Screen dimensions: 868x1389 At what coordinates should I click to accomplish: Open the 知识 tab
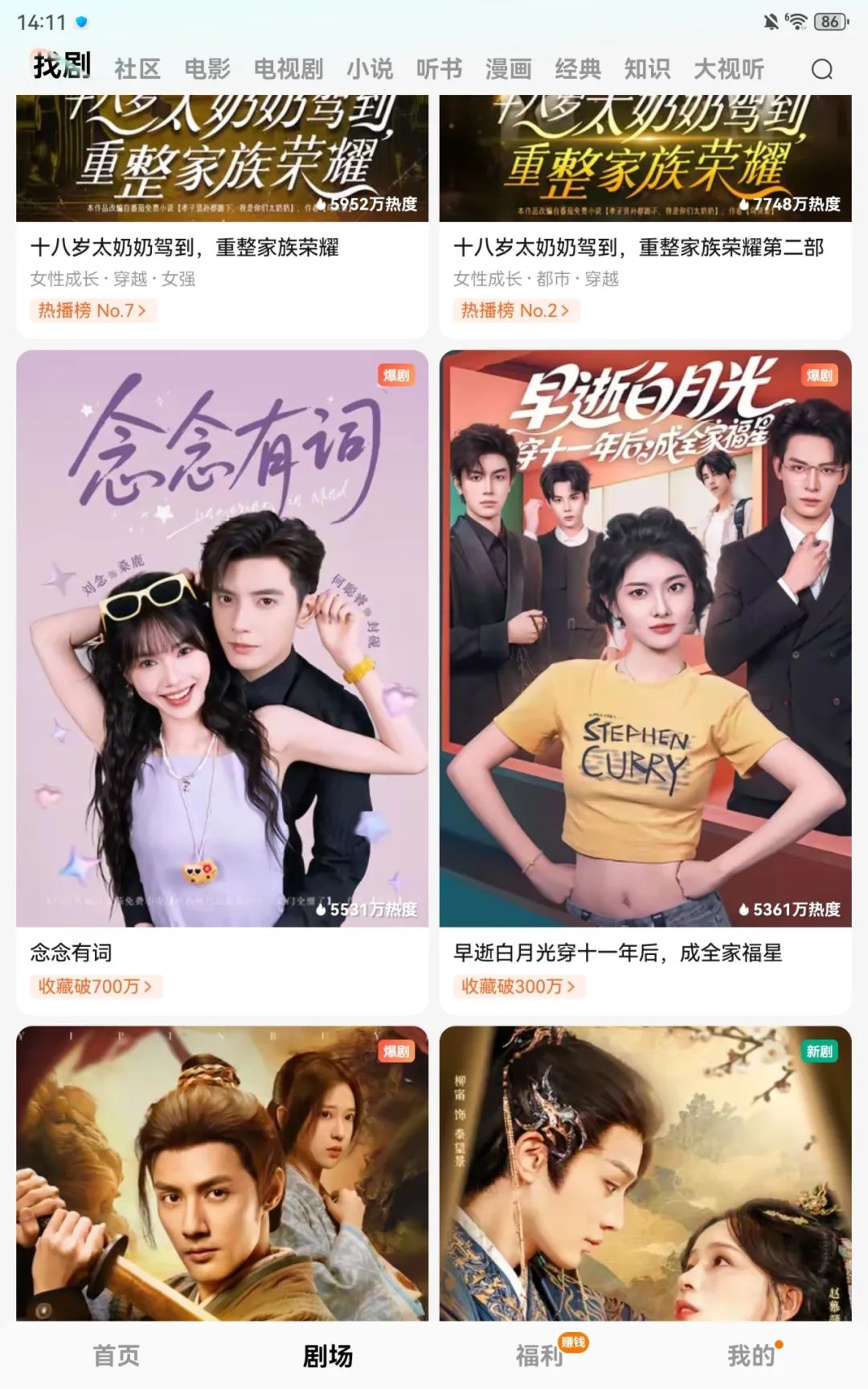(647, 70)
